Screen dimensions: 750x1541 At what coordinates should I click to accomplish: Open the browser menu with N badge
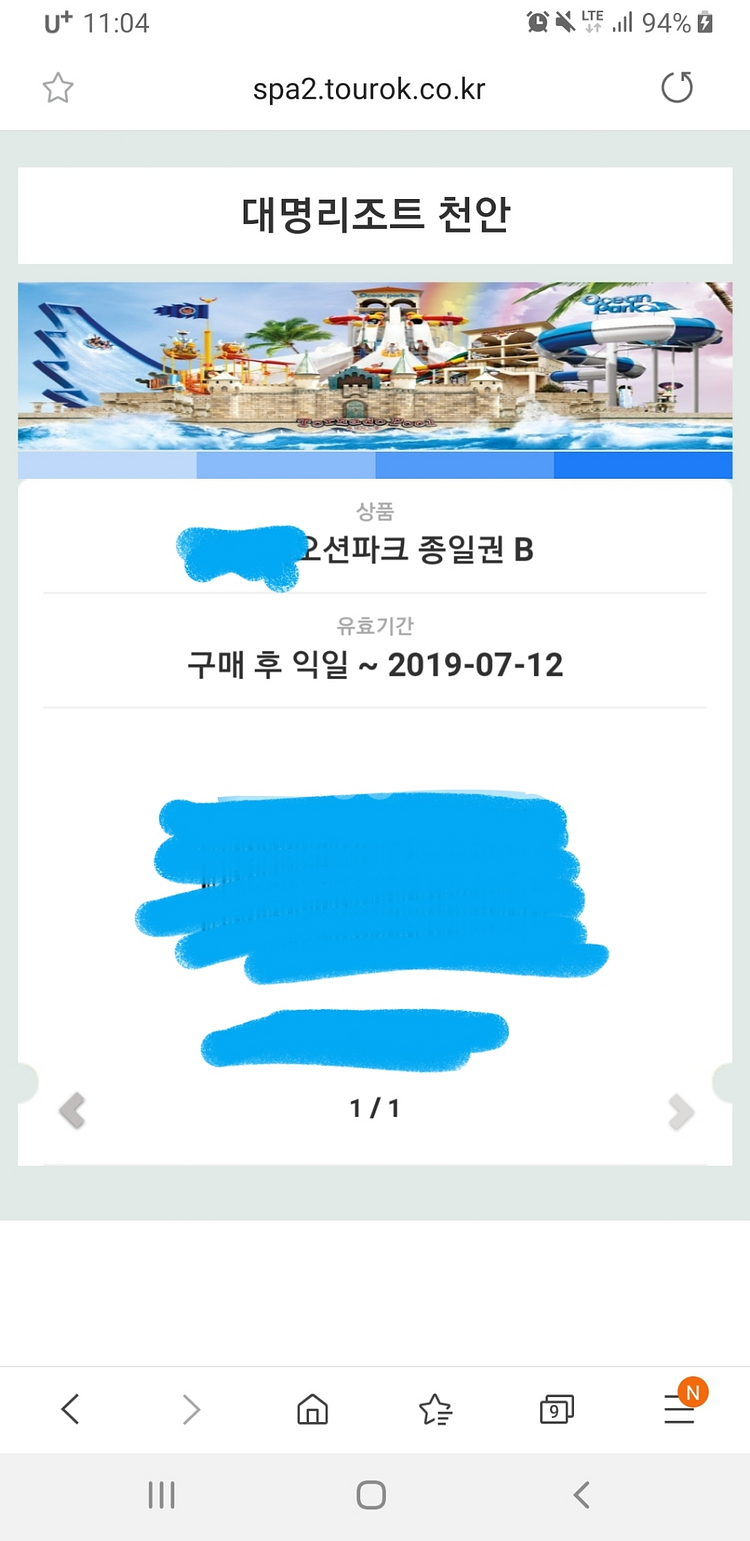(680, 1410)
